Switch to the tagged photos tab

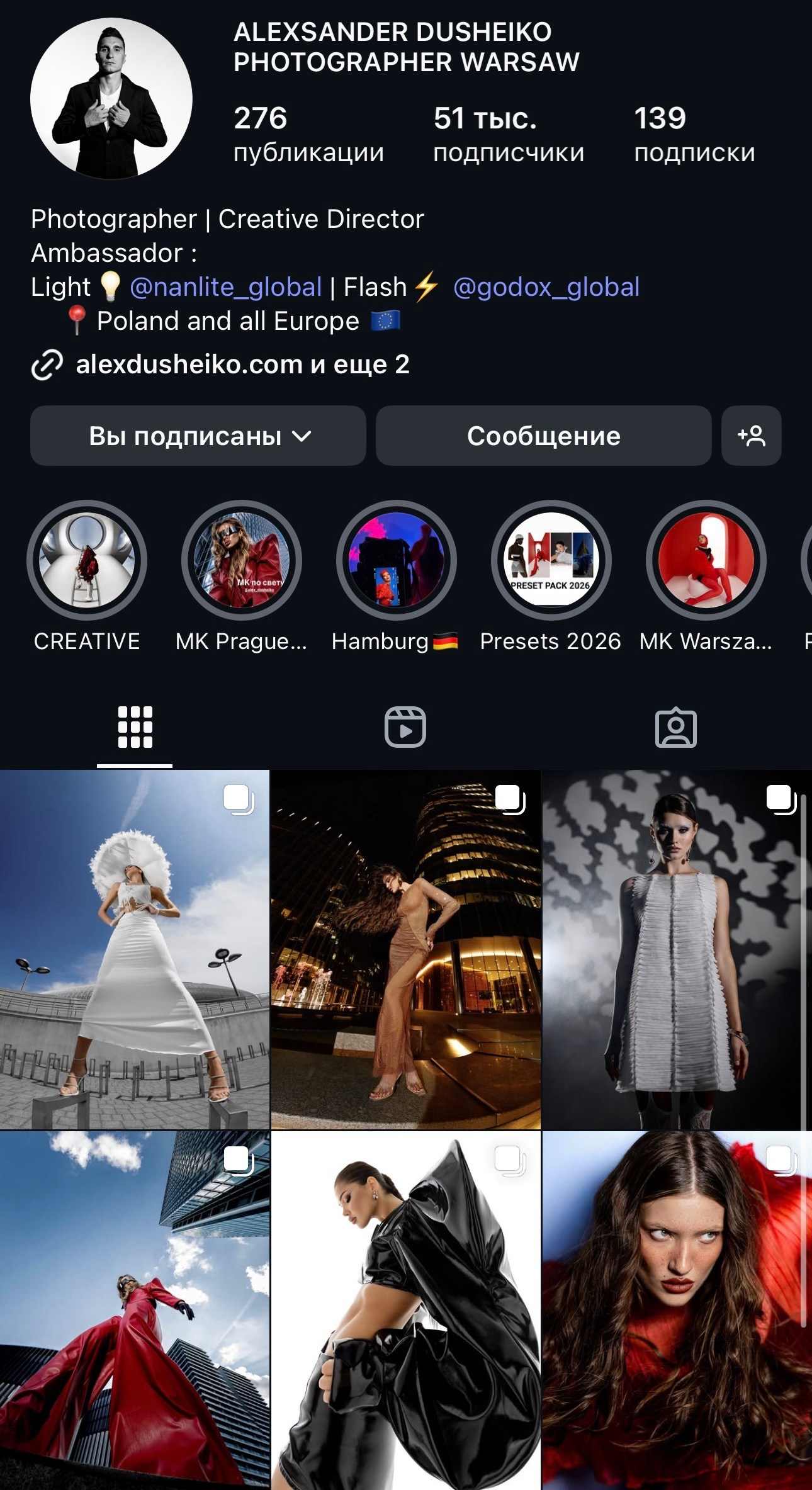tap(675, 728)
